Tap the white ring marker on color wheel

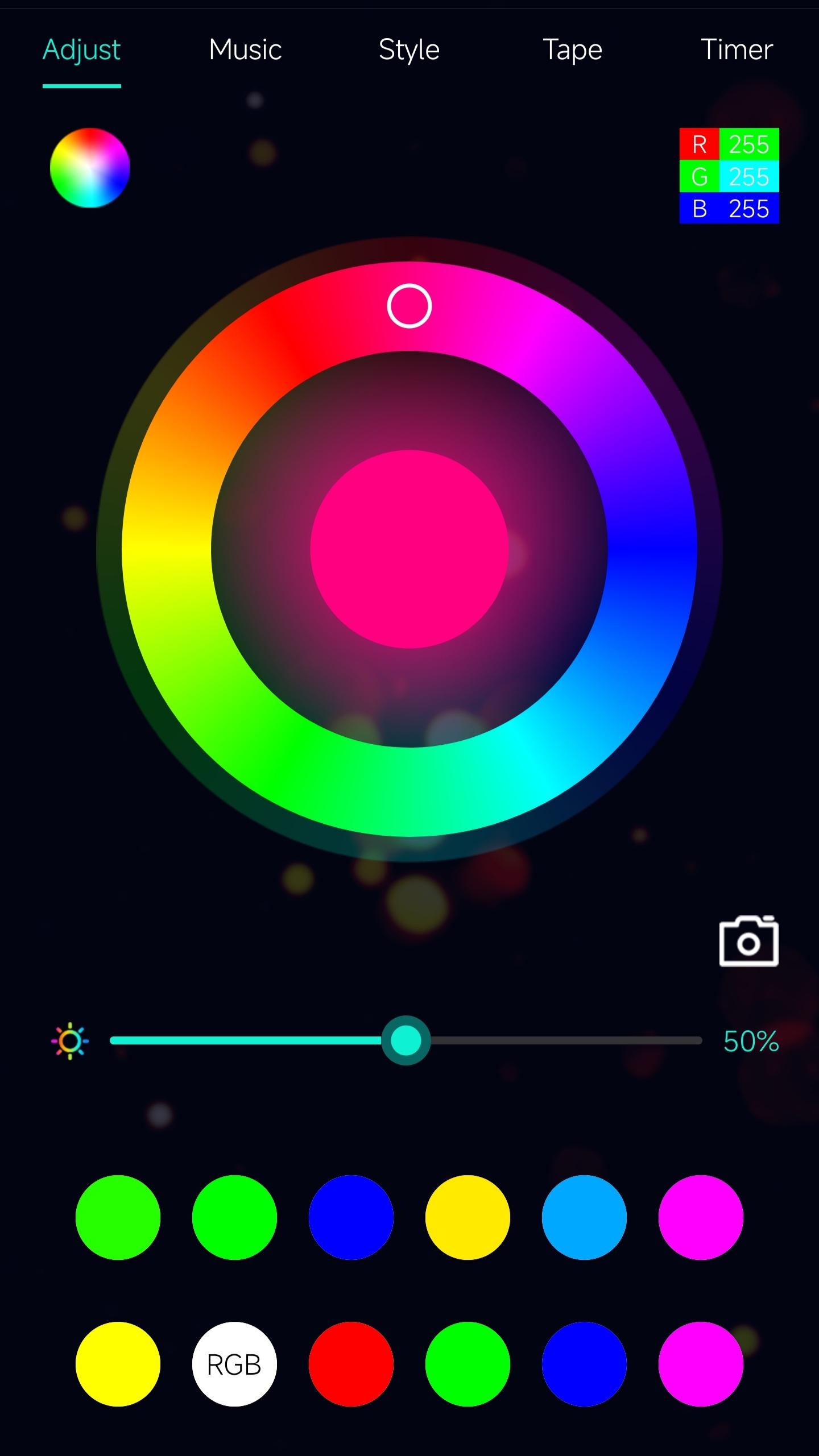point(409,306)
